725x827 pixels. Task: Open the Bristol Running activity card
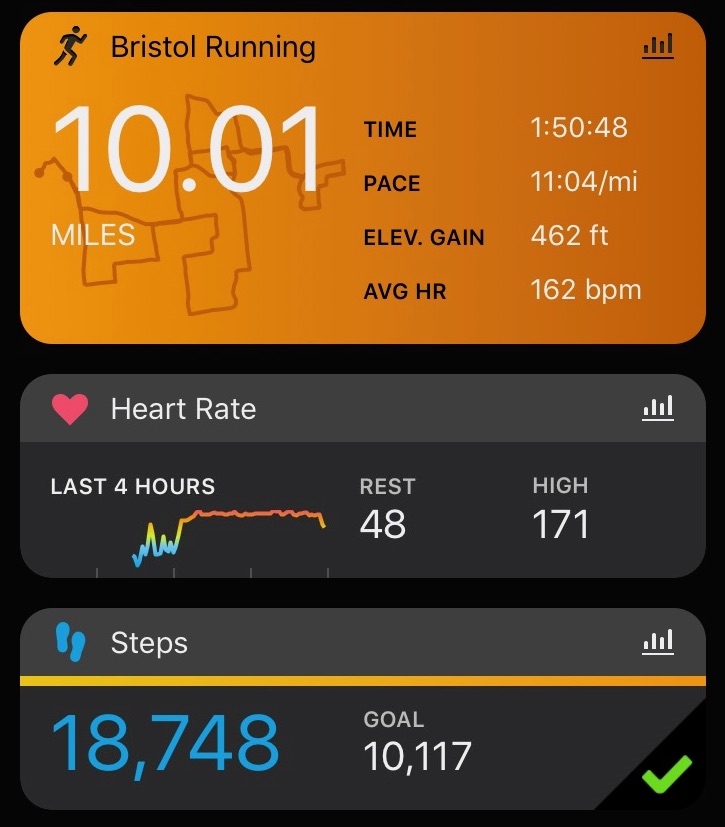[362, 180]
